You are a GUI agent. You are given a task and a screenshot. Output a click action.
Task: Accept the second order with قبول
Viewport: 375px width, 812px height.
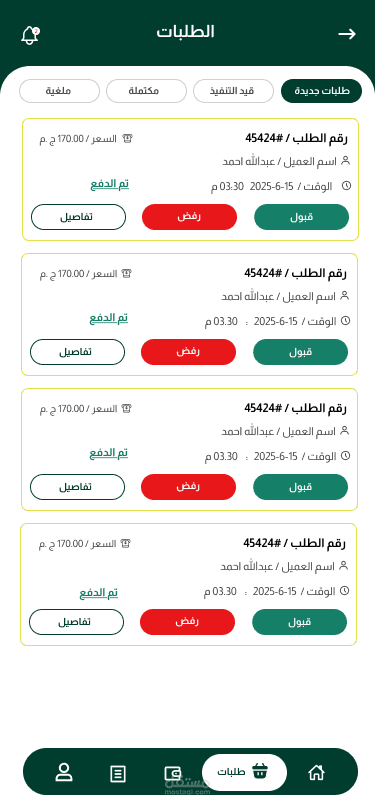pyautogui.click(x=300, y=352)
